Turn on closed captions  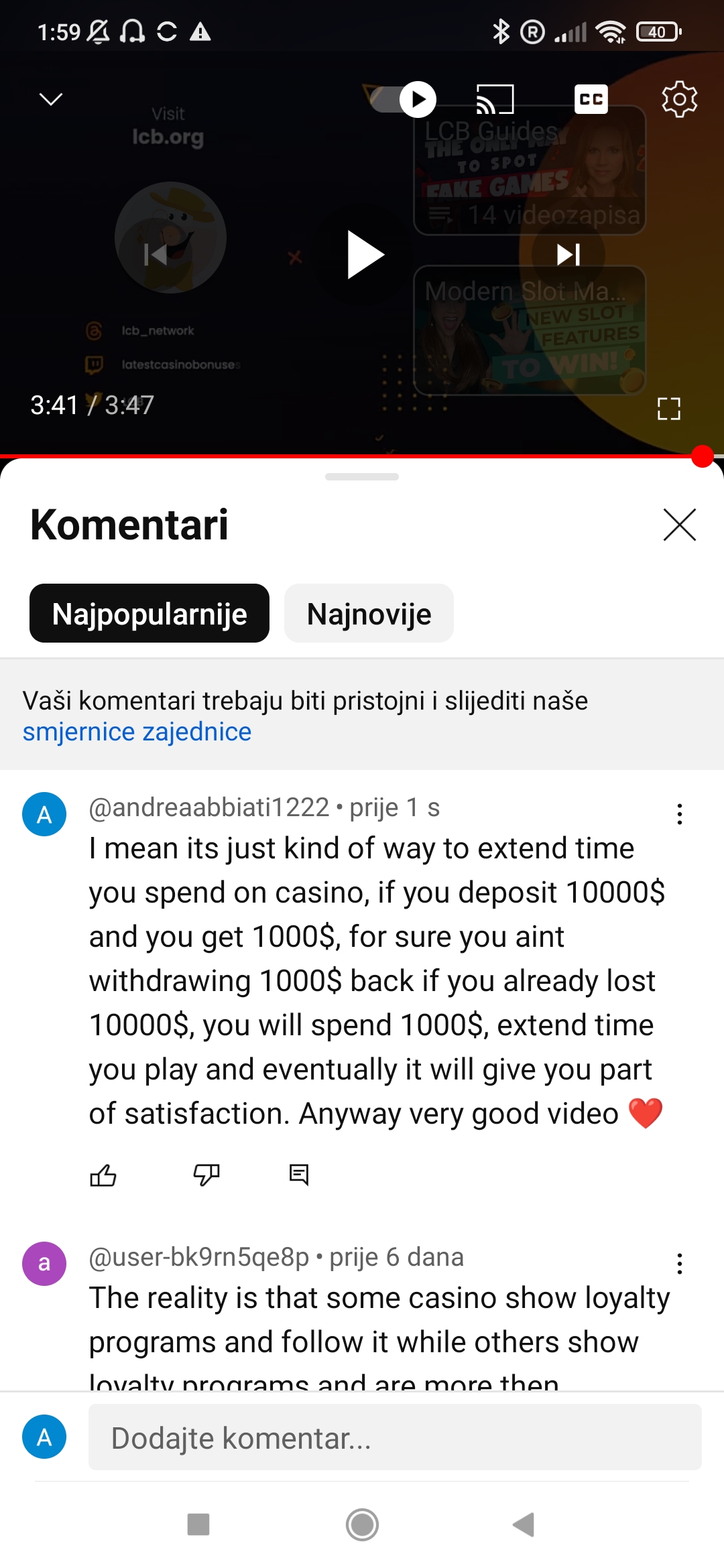point(591,99)
